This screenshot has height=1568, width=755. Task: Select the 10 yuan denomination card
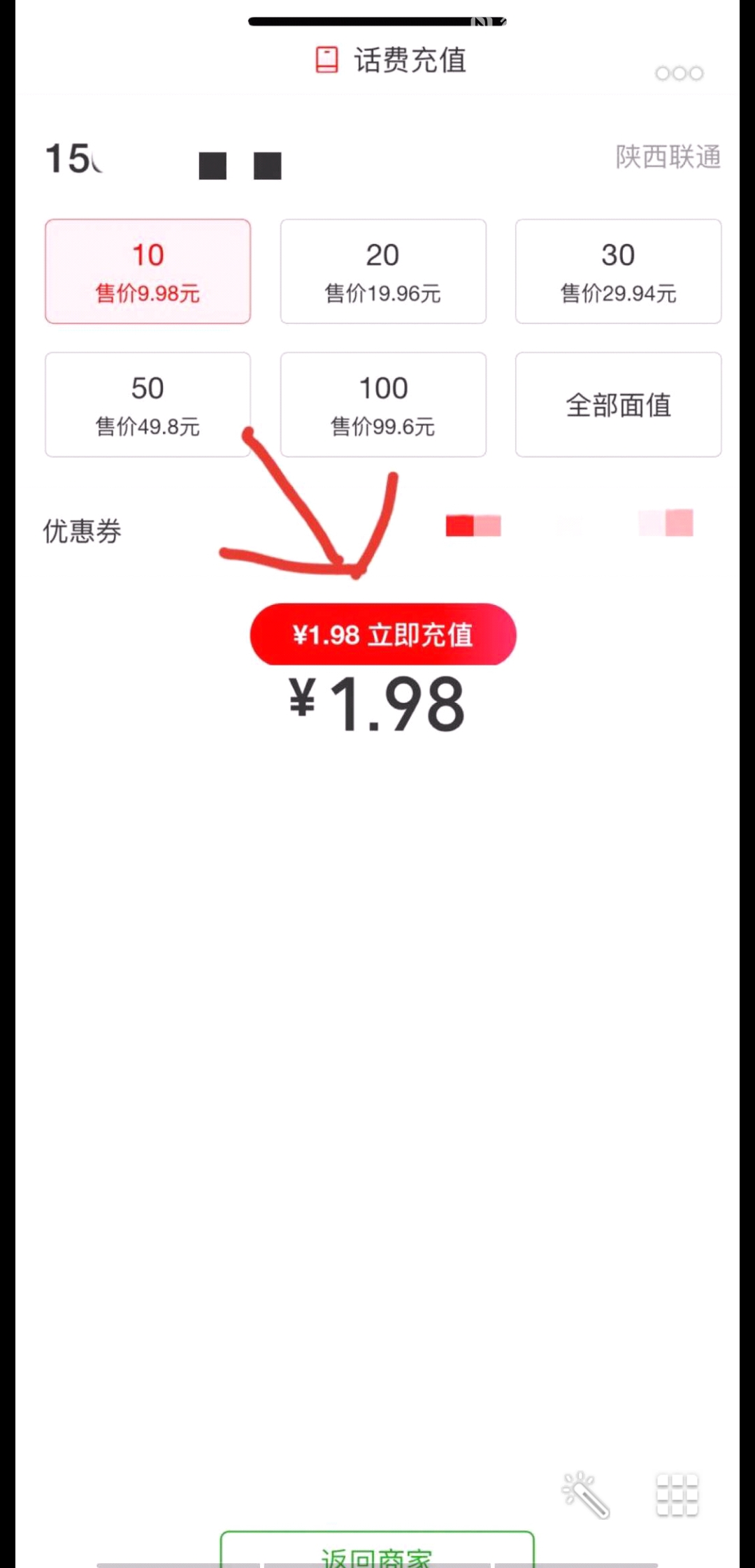(147, 271)
